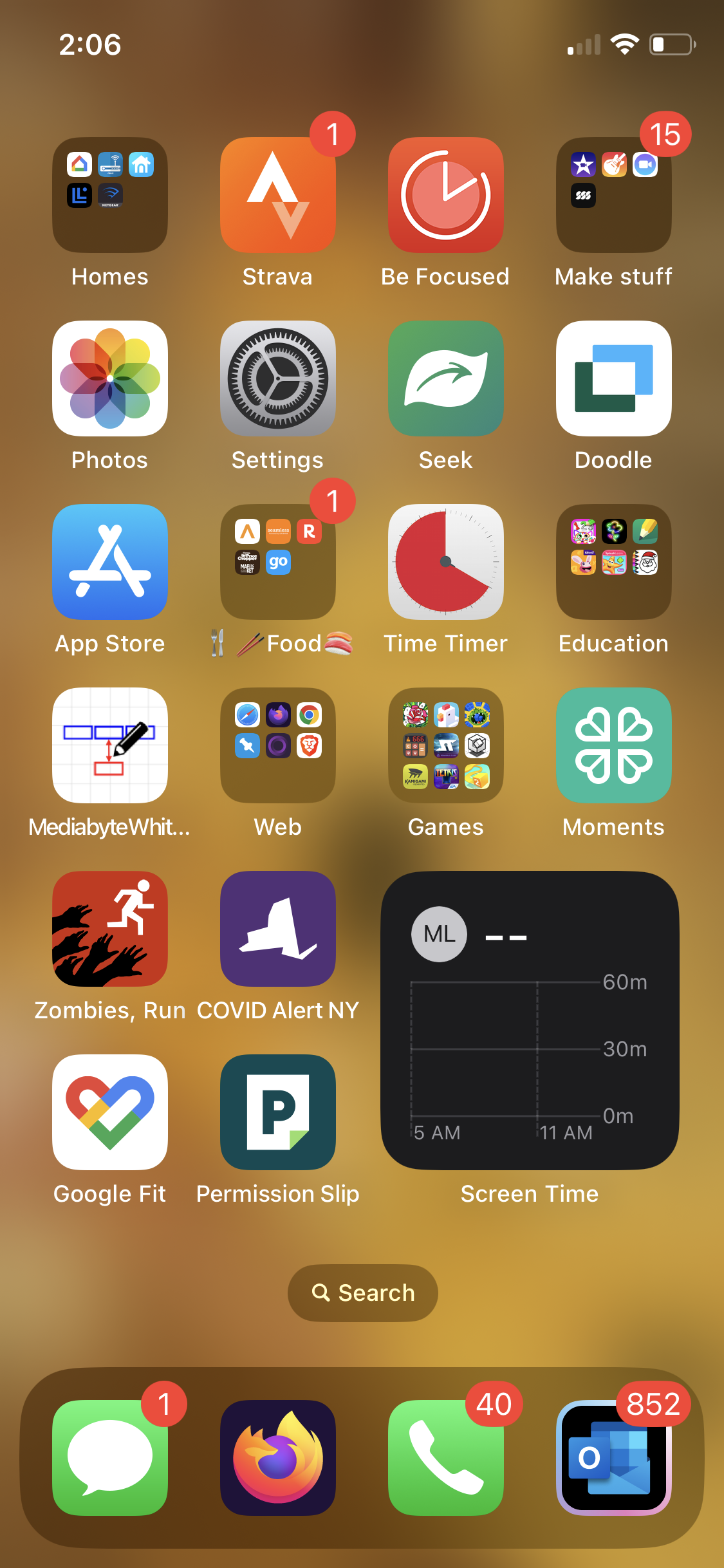The image size is (724, 1568).
Task: Open the Homes folder
Action: click(x=110, y=194)
